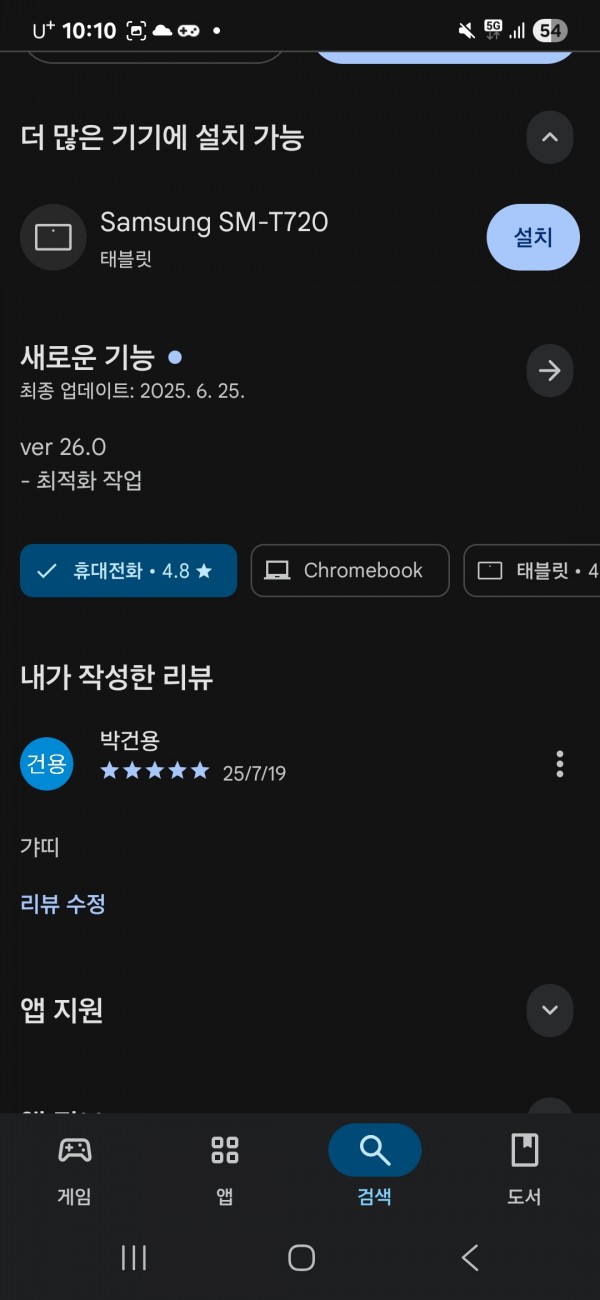
Task: Open the overflow menu on 박건용's review
Action: pyautogui.click(x=560, y=764)
